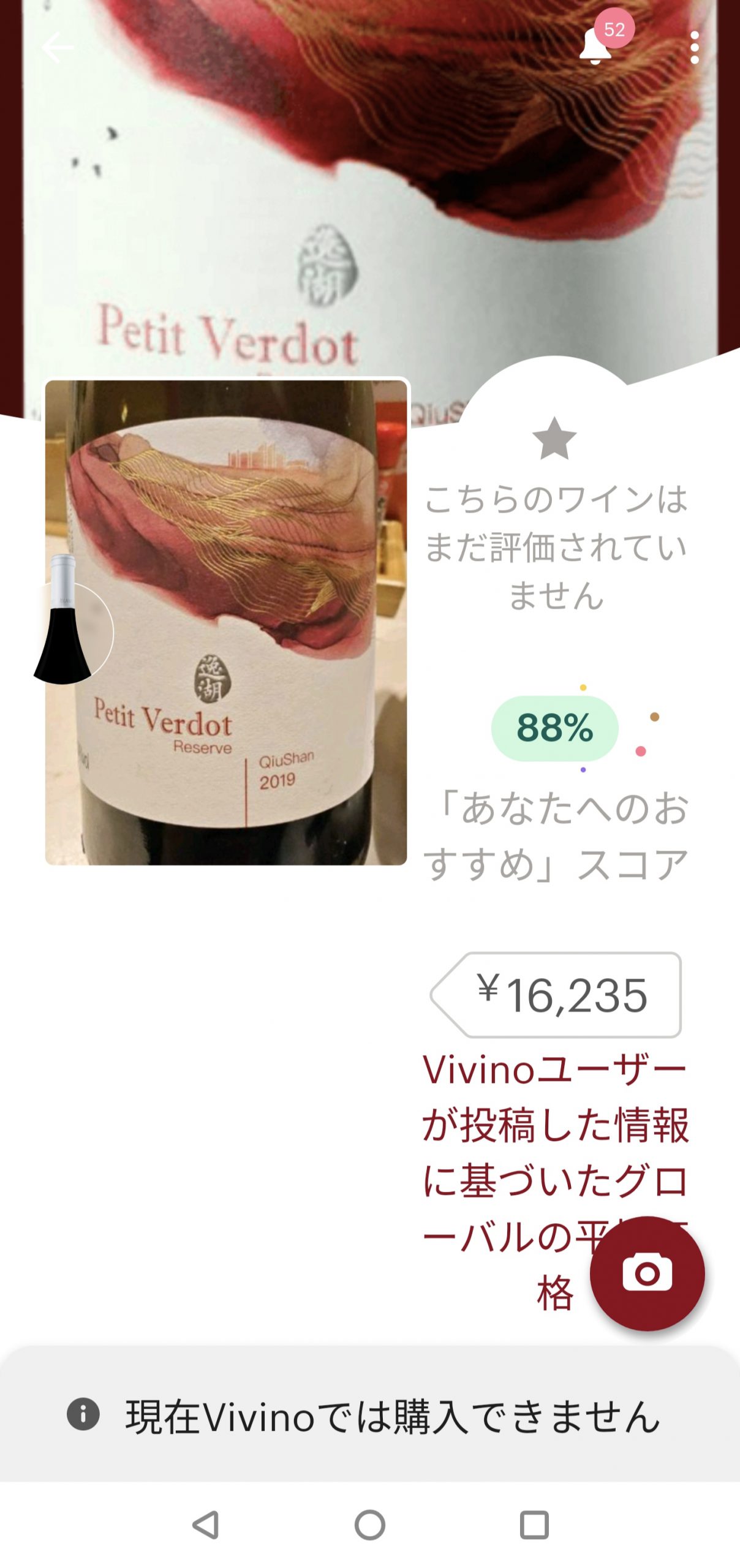This screenshot has width=740, height=1568.
Task: View the 88% match score details
Action: 554,728
